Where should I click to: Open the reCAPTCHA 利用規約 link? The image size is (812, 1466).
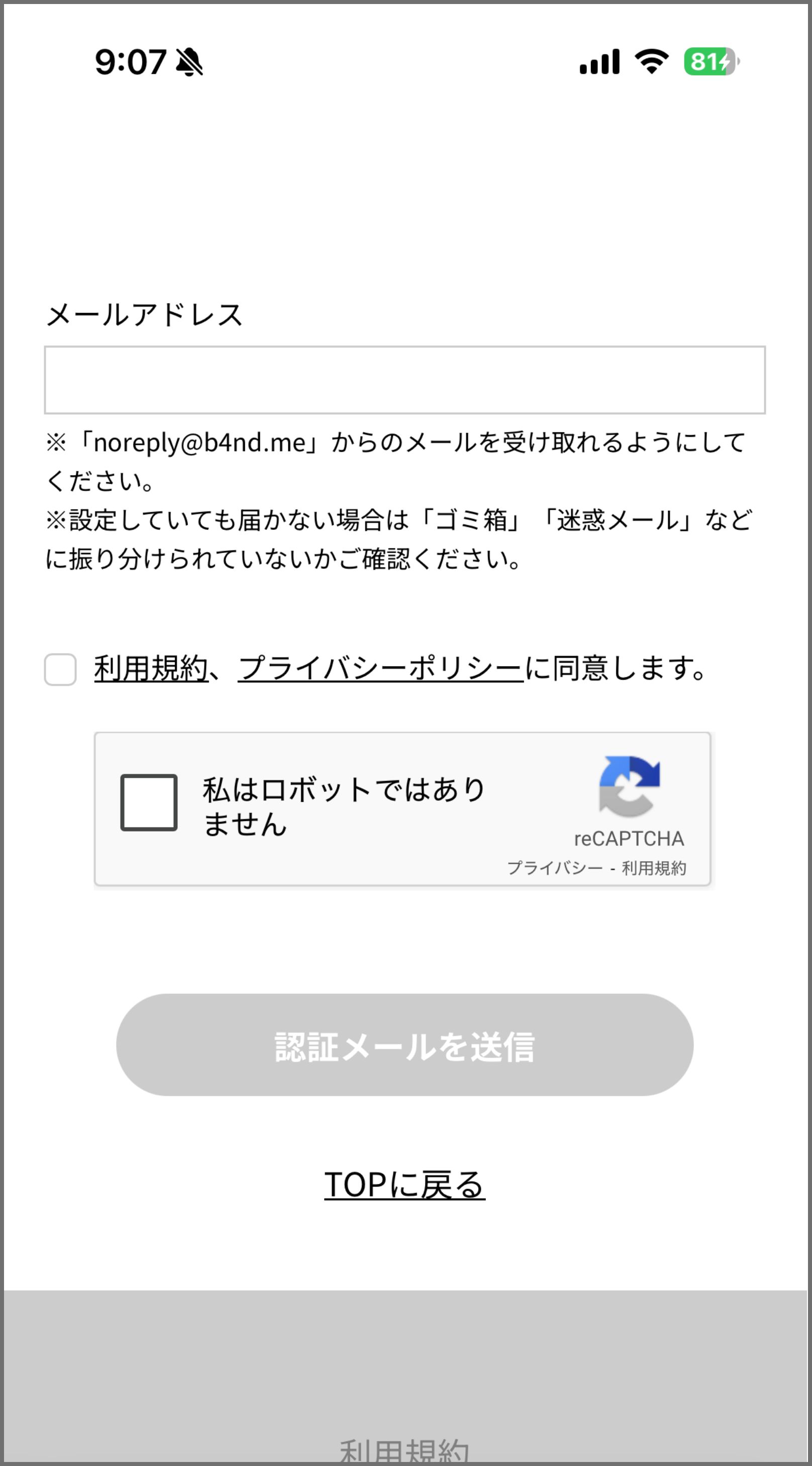tap(654, 868)
